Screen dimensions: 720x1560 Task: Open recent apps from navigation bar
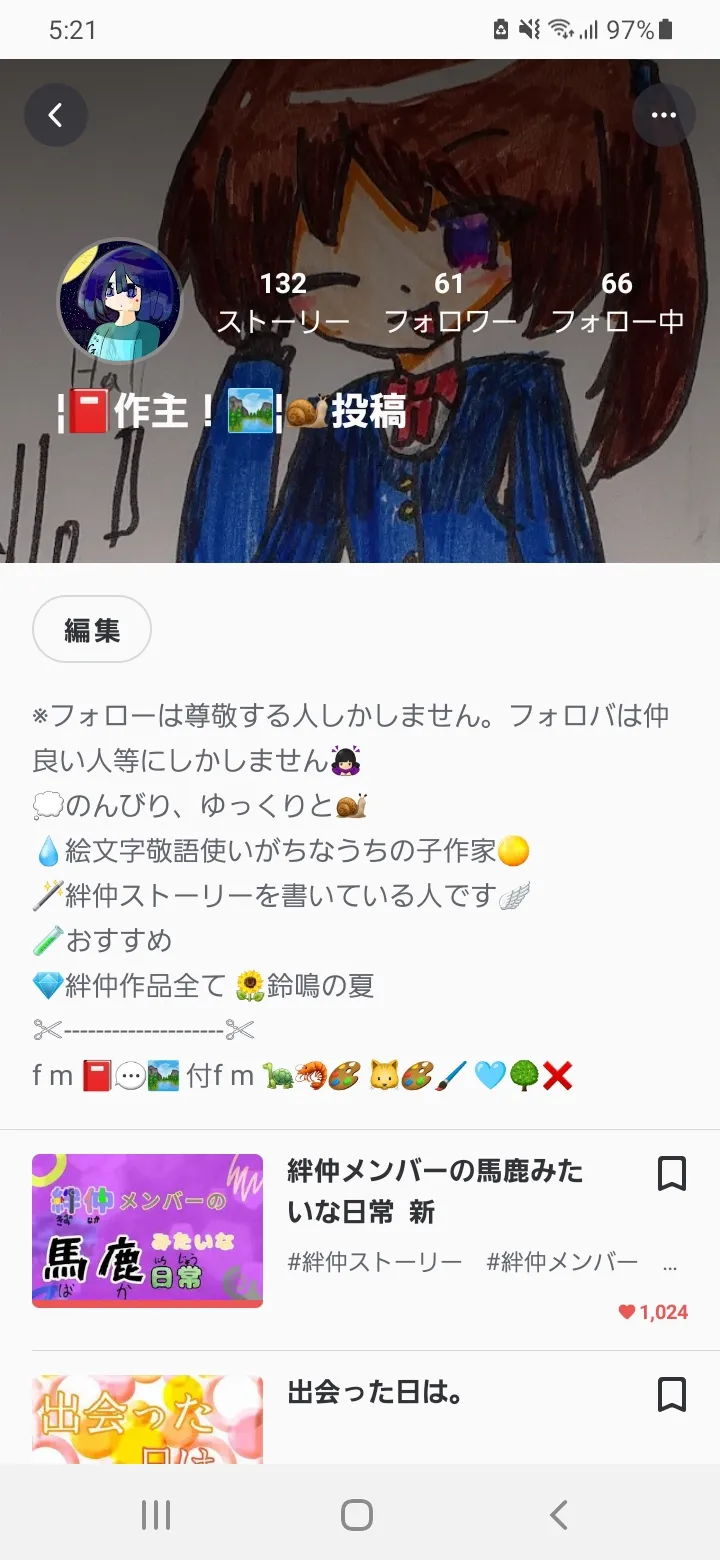pos(156,1515)
